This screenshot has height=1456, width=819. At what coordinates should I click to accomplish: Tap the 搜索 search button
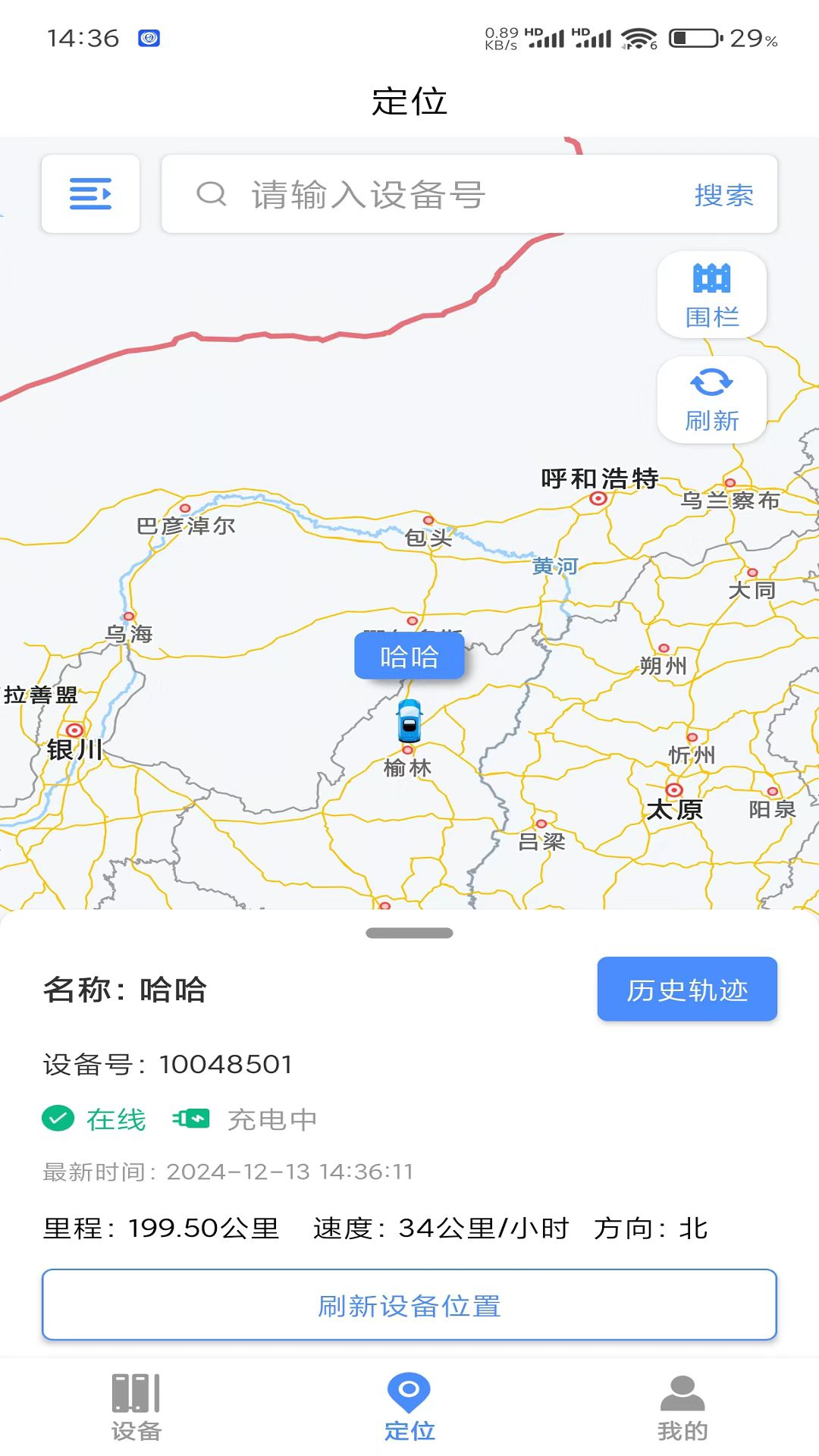point(723,195)
